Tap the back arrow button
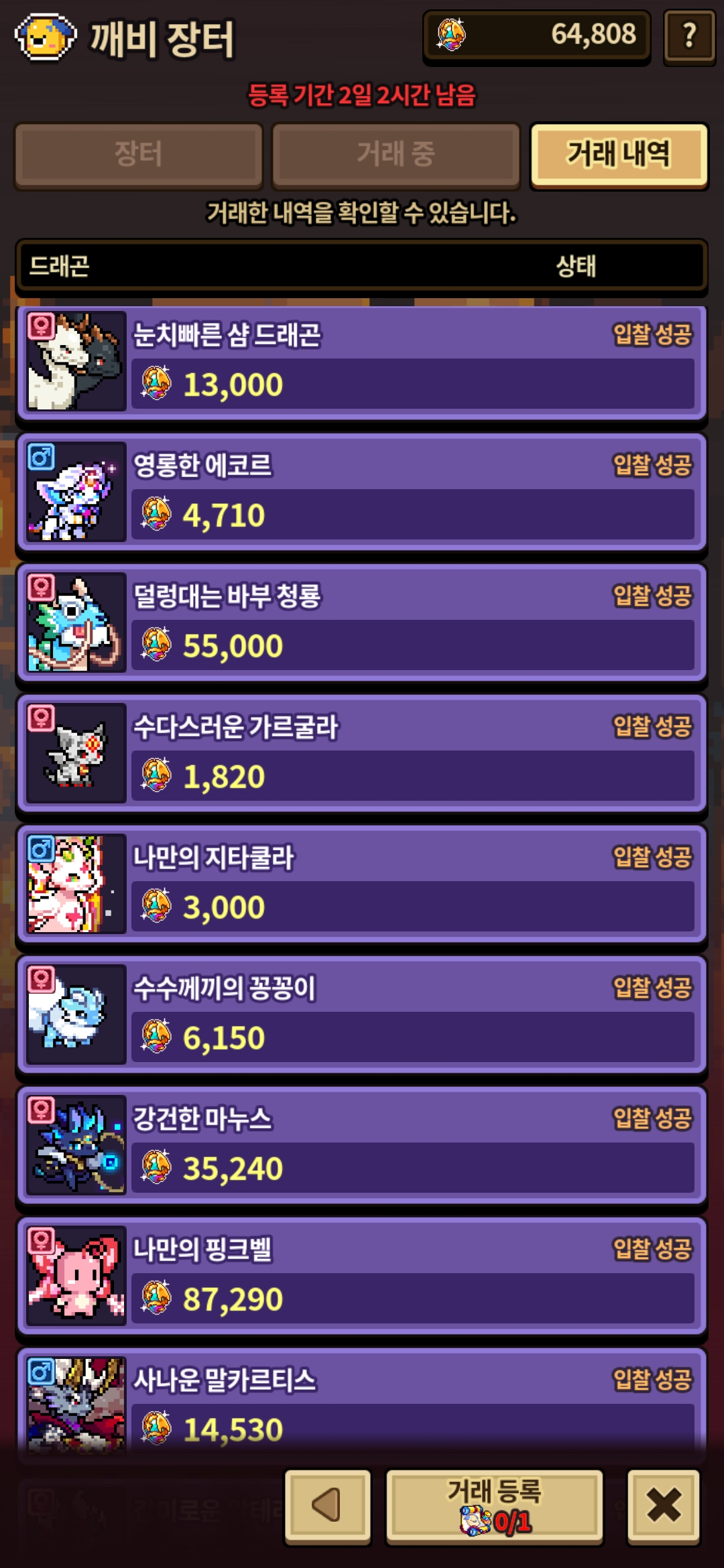724x1568 pixels. (328, 1505)
